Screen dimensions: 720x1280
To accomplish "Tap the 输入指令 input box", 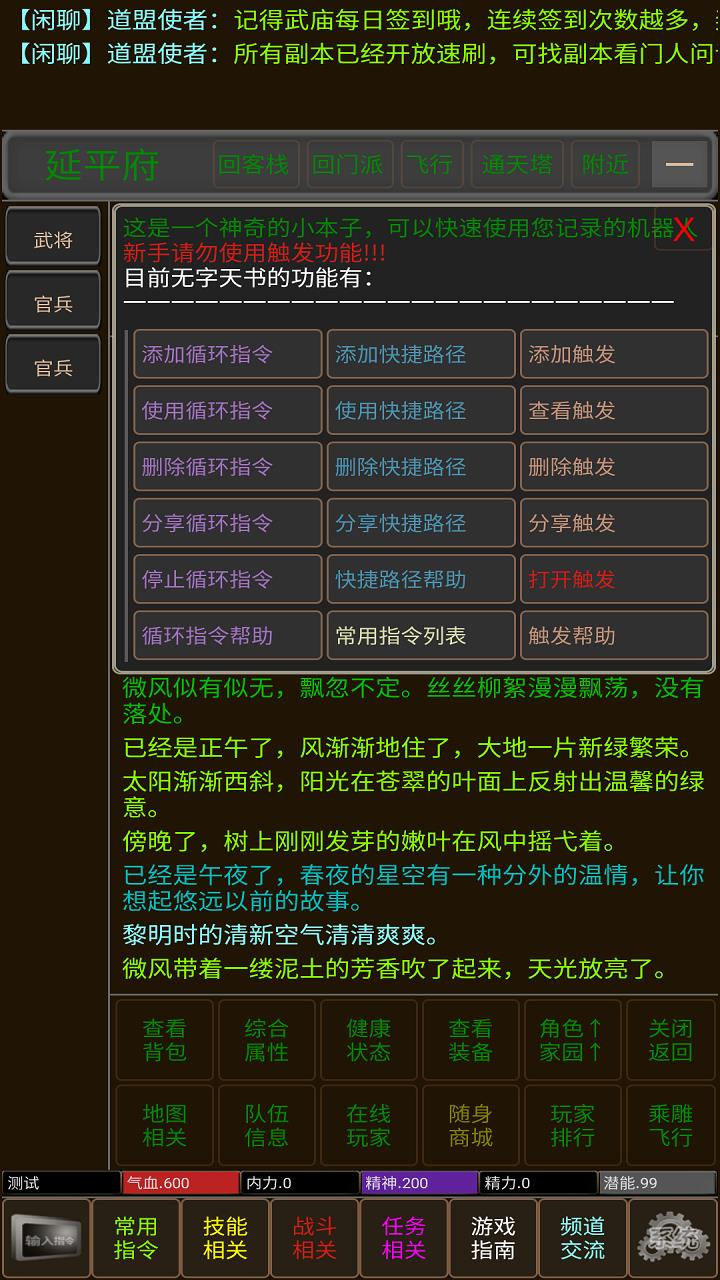I will tap(46, 1238).
